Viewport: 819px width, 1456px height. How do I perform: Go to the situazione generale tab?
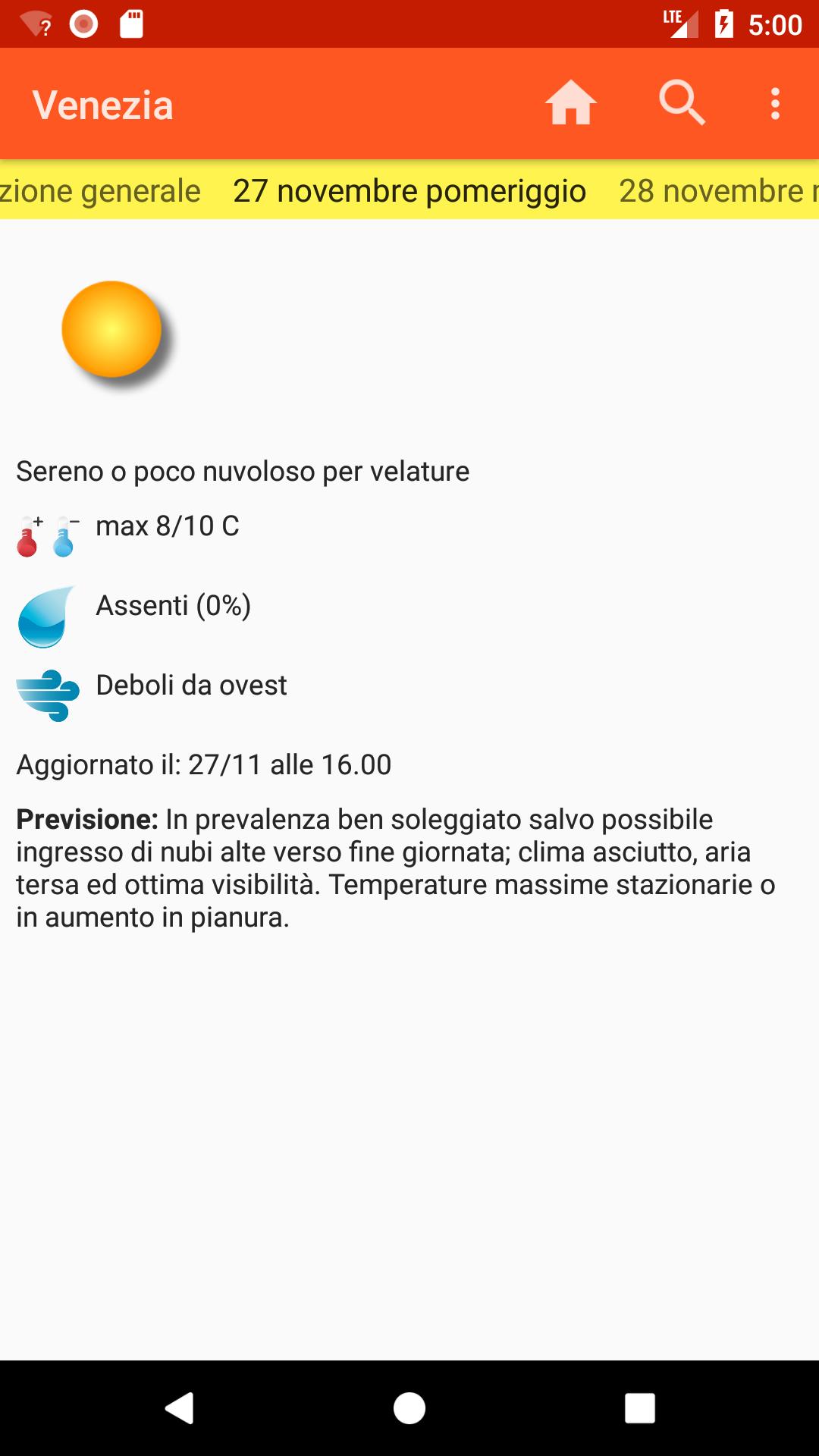(99, 191)
